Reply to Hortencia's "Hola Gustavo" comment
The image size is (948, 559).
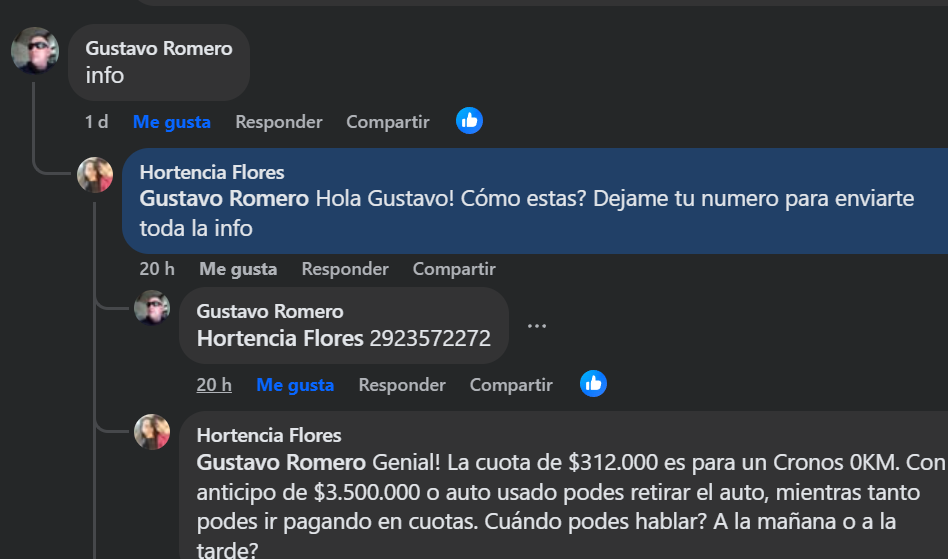[345, 269]
